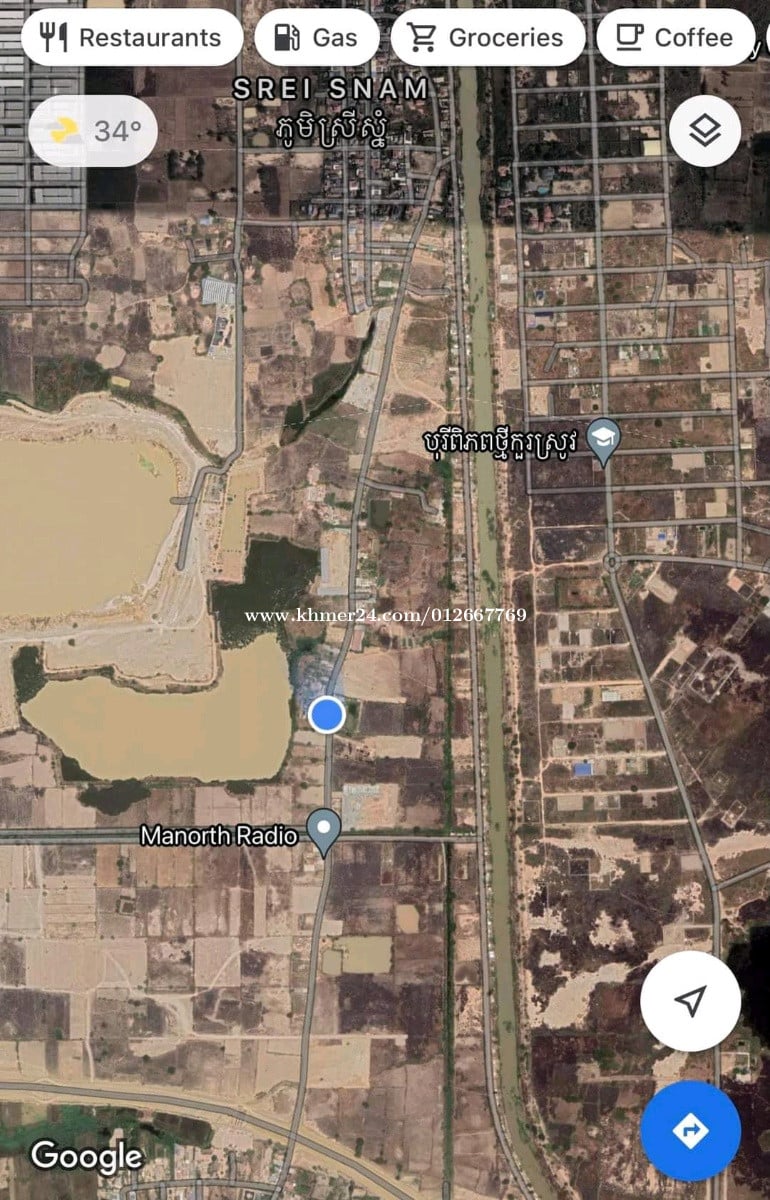Select the Restaurants filter chip

131,38
